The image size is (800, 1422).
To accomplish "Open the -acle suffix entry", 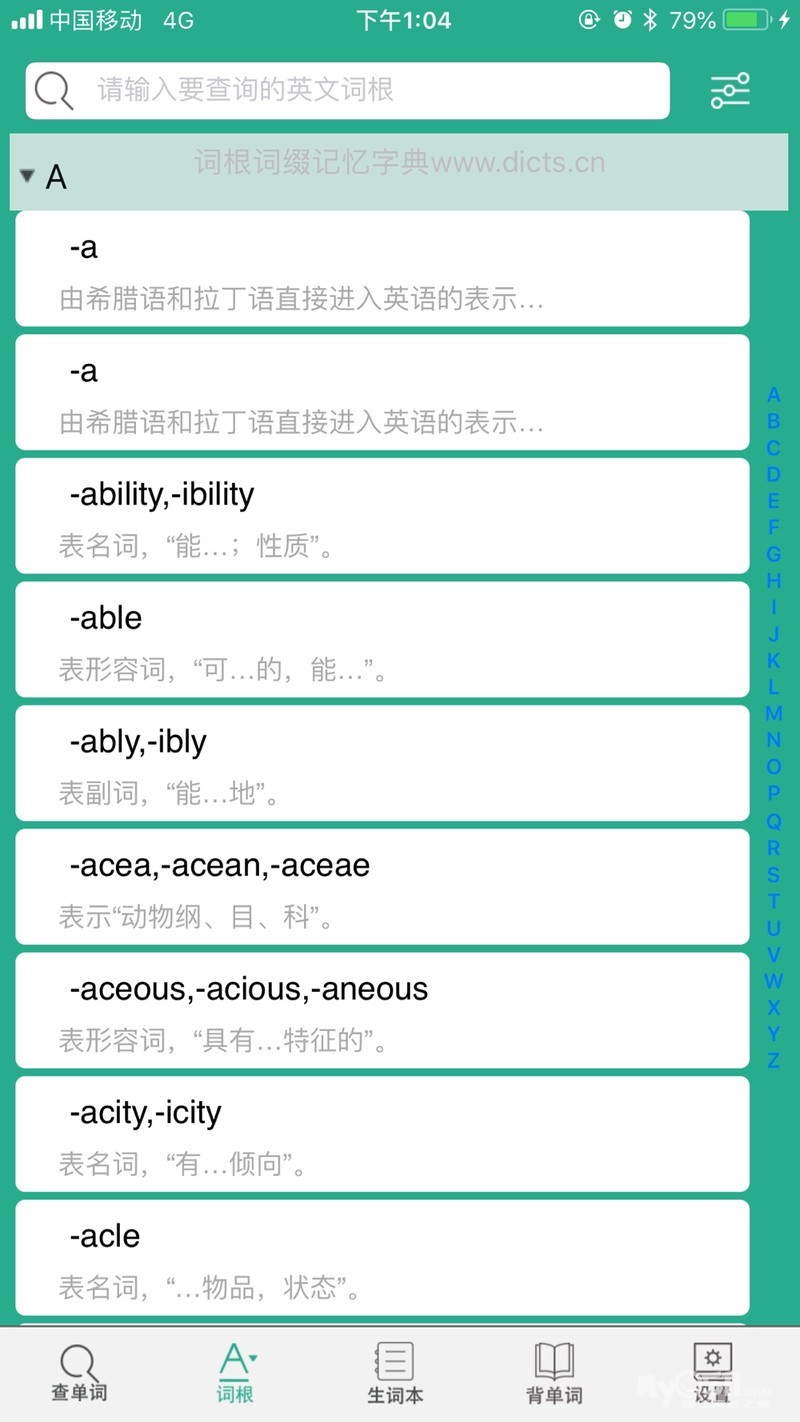I will point(382,1258).
